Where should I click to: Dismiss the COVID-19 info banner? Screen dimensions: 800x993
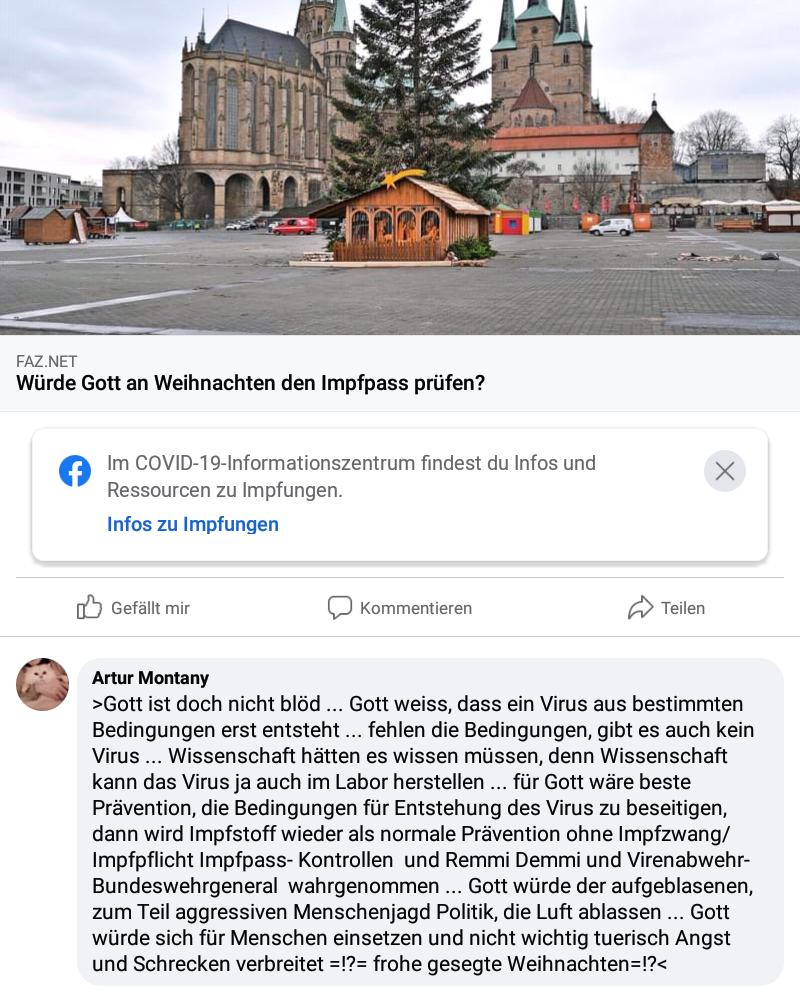[725, 471]
